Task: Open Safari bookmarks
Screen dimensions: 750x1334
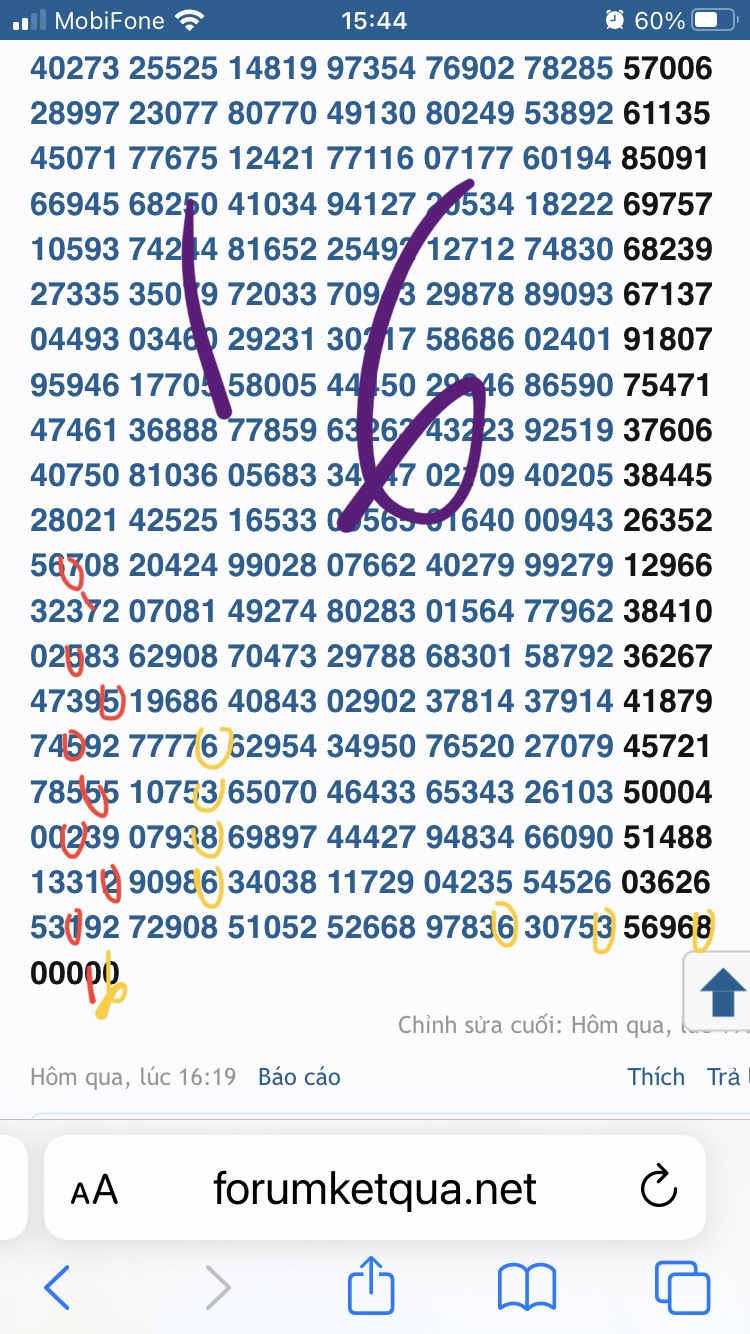Action: point(527,1287)
